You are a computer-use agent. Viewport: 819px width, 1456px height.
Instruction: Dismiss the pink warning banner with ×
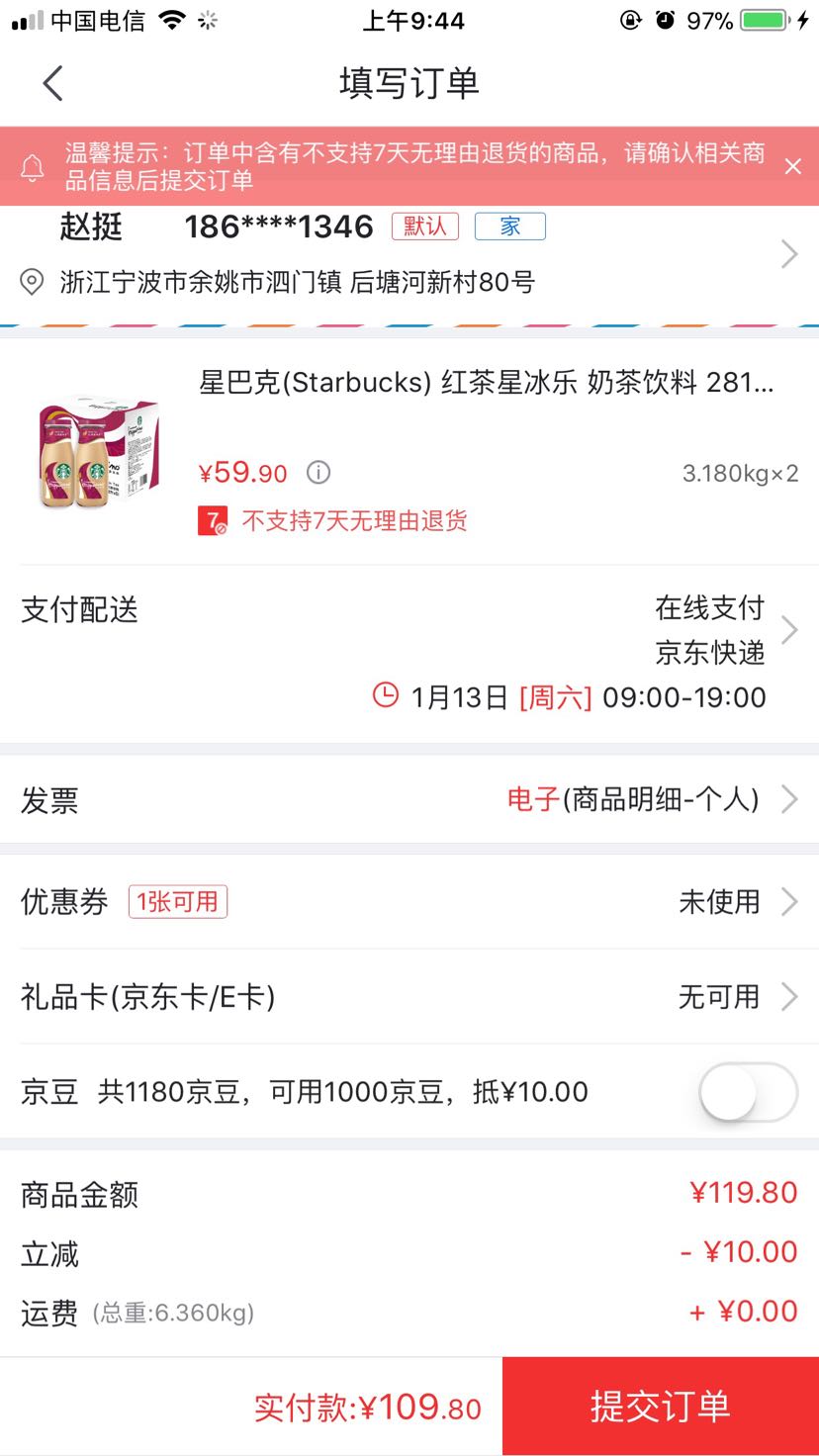792,166
